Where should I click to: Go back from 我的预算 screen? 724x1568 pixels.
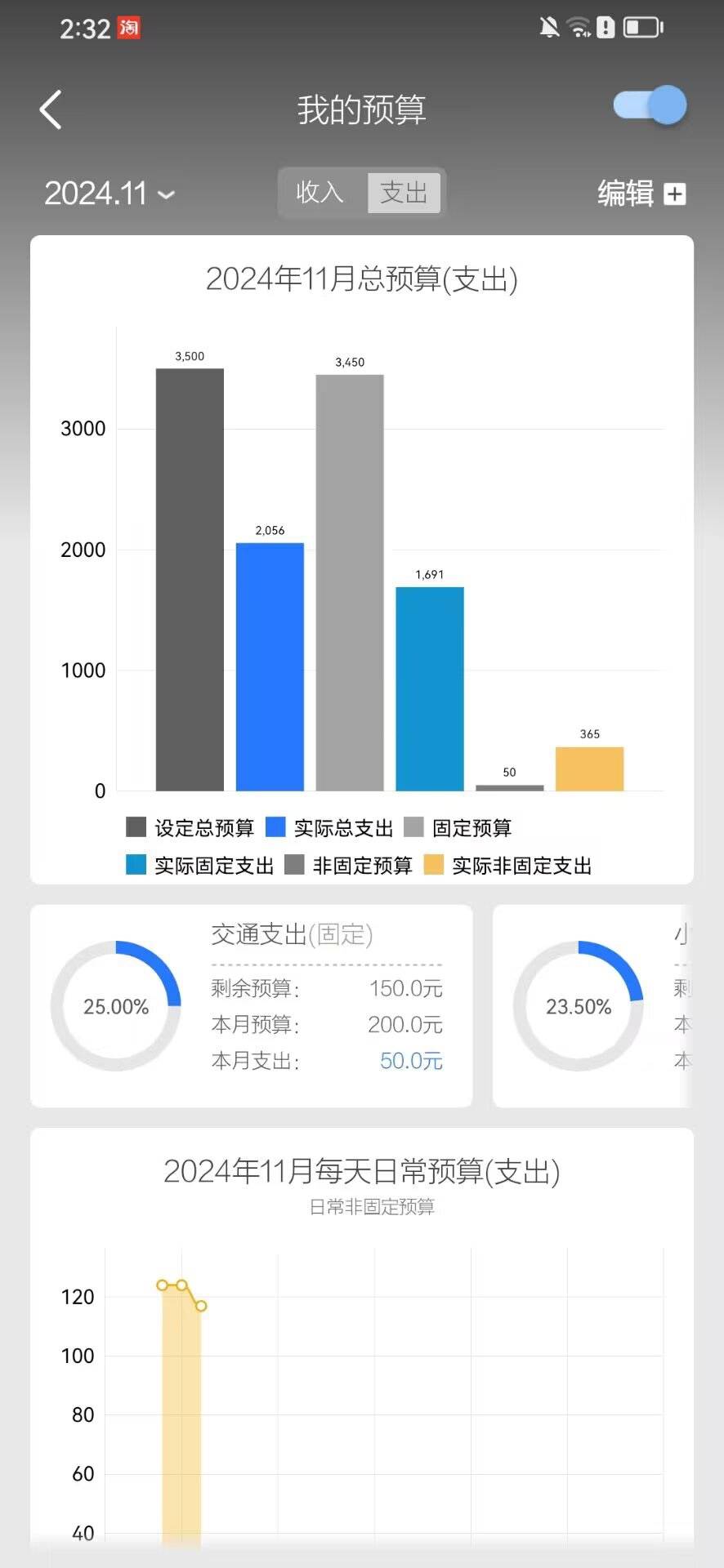(51, 109)
